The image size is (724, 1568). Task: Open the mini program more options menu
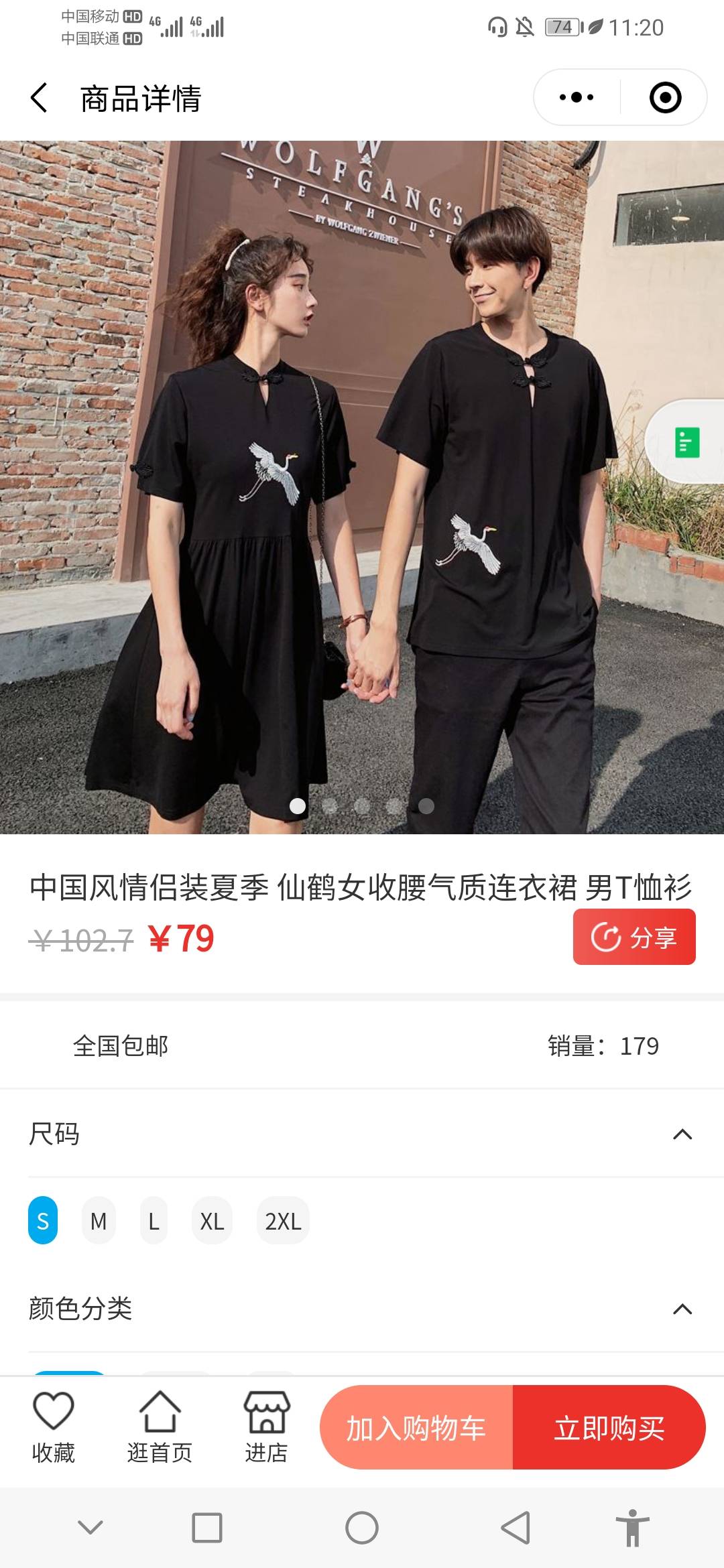(x=577, y=98)
